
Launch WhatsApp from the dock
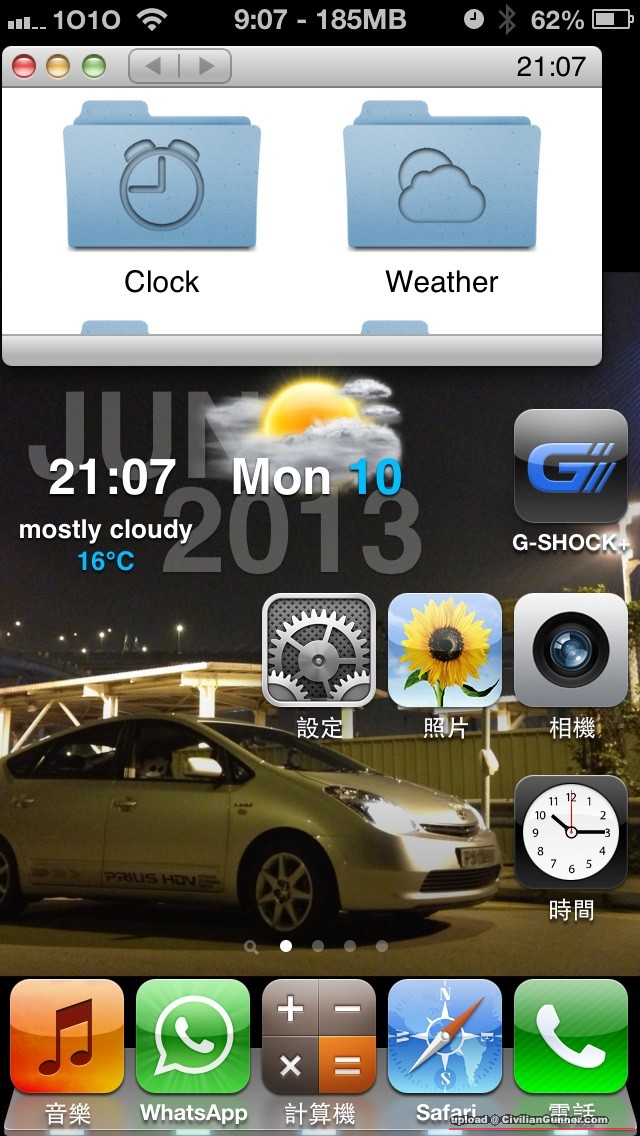coord(193,1036)
